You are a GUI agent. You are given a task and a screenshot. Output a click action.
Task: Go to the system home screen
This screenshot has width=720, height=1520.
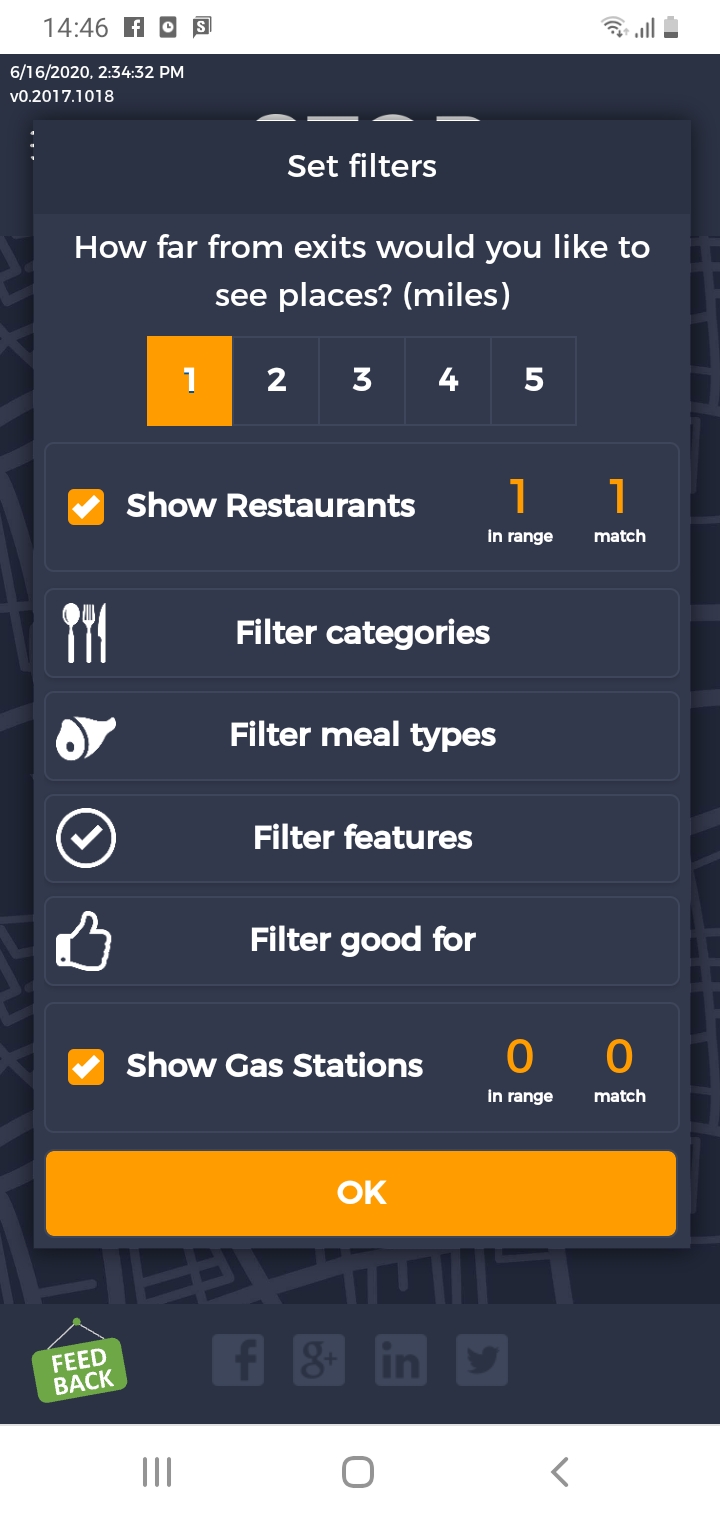[358, 1472]
